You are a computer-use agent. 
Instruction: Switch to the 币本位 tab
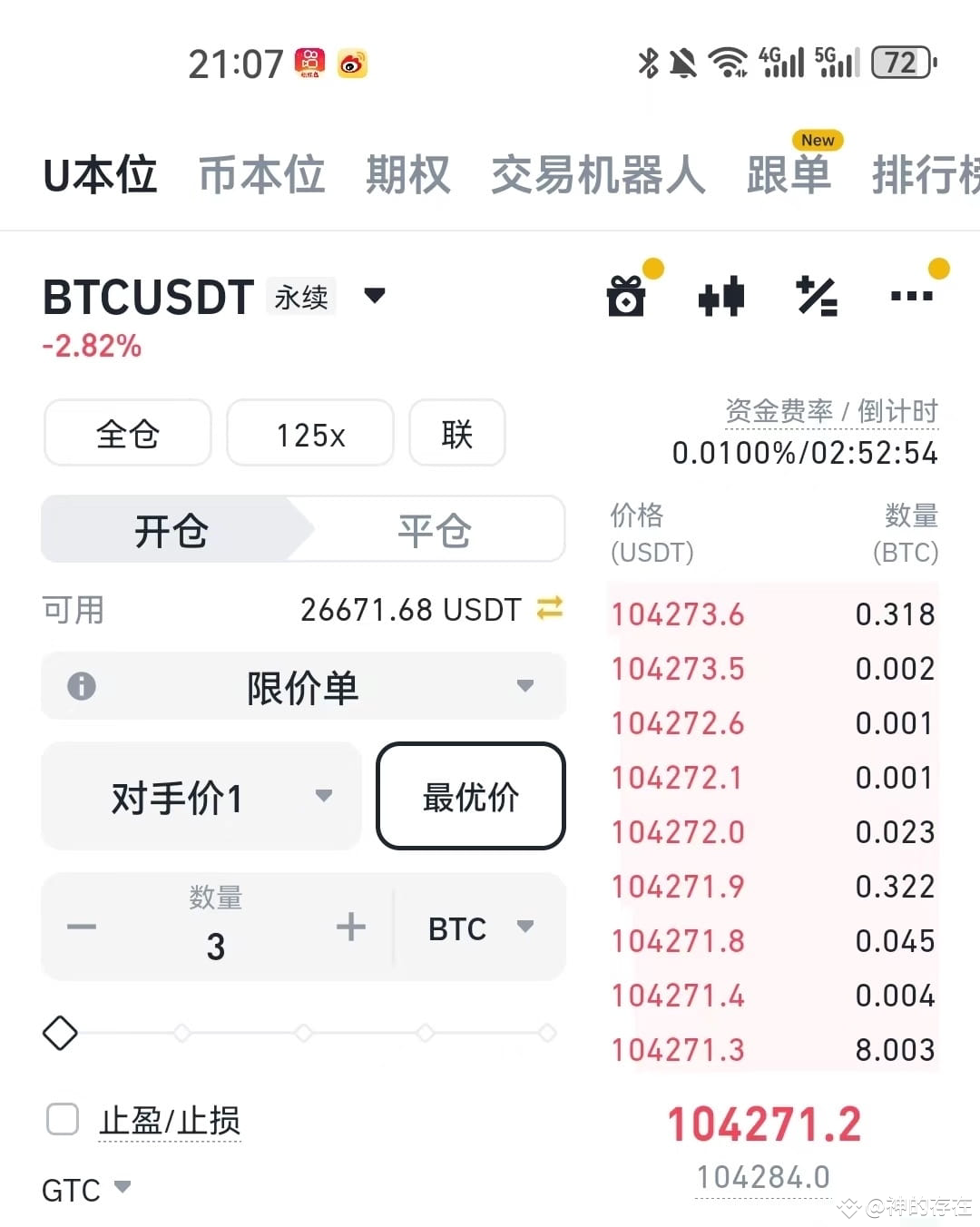(261, 175)
